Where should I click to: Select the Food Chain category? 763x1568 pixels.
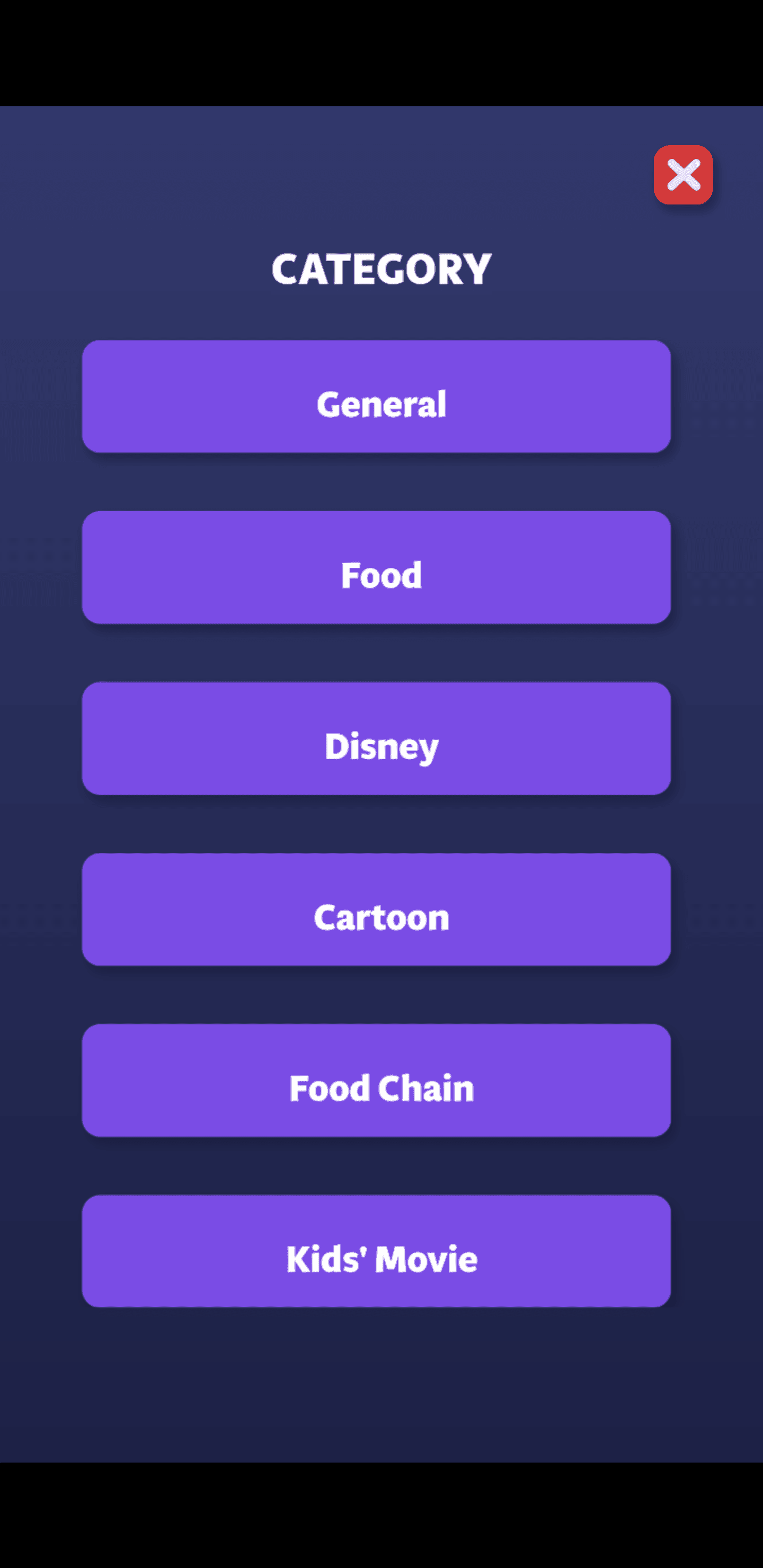[x=376, y=1081]
